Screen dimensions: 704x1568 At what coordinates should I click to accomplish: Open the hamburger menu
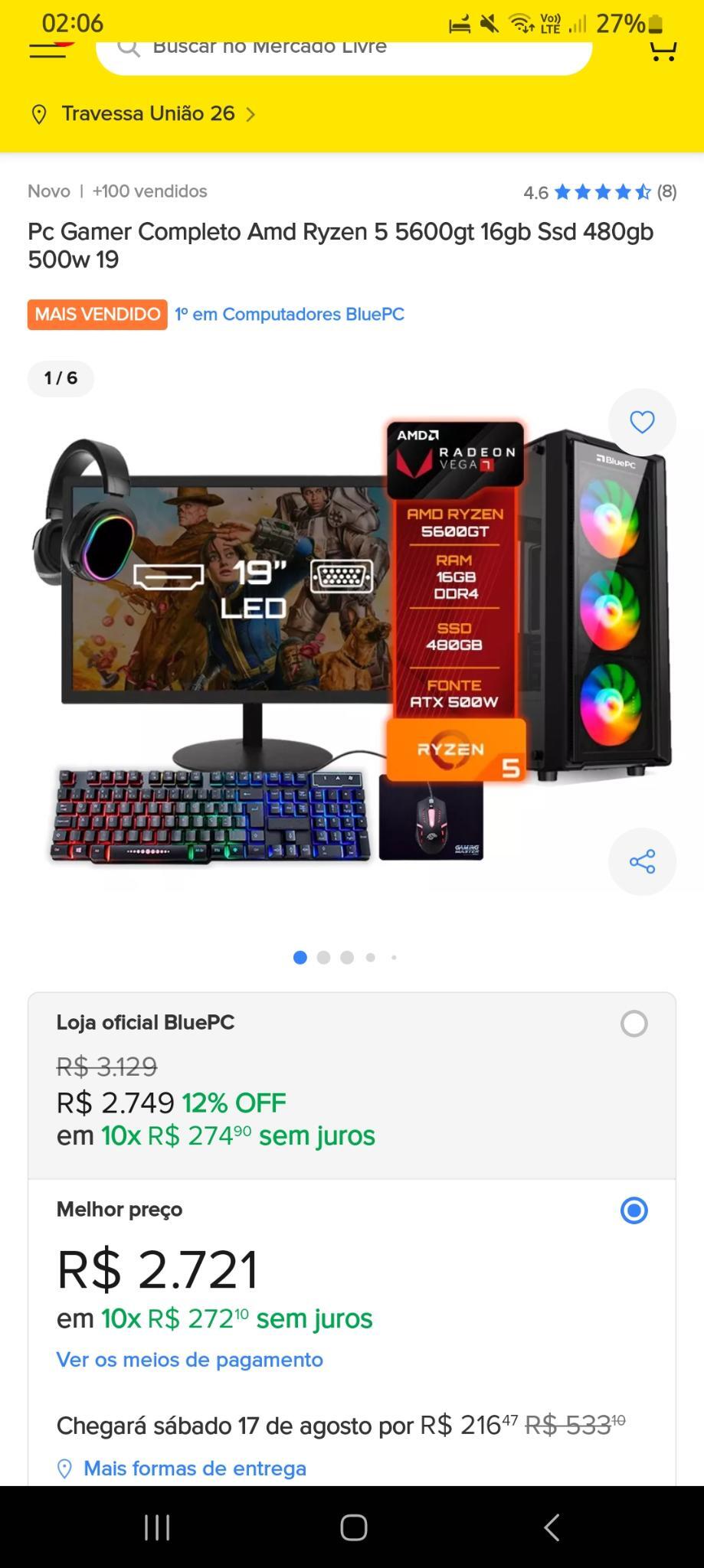pos(47,51)
